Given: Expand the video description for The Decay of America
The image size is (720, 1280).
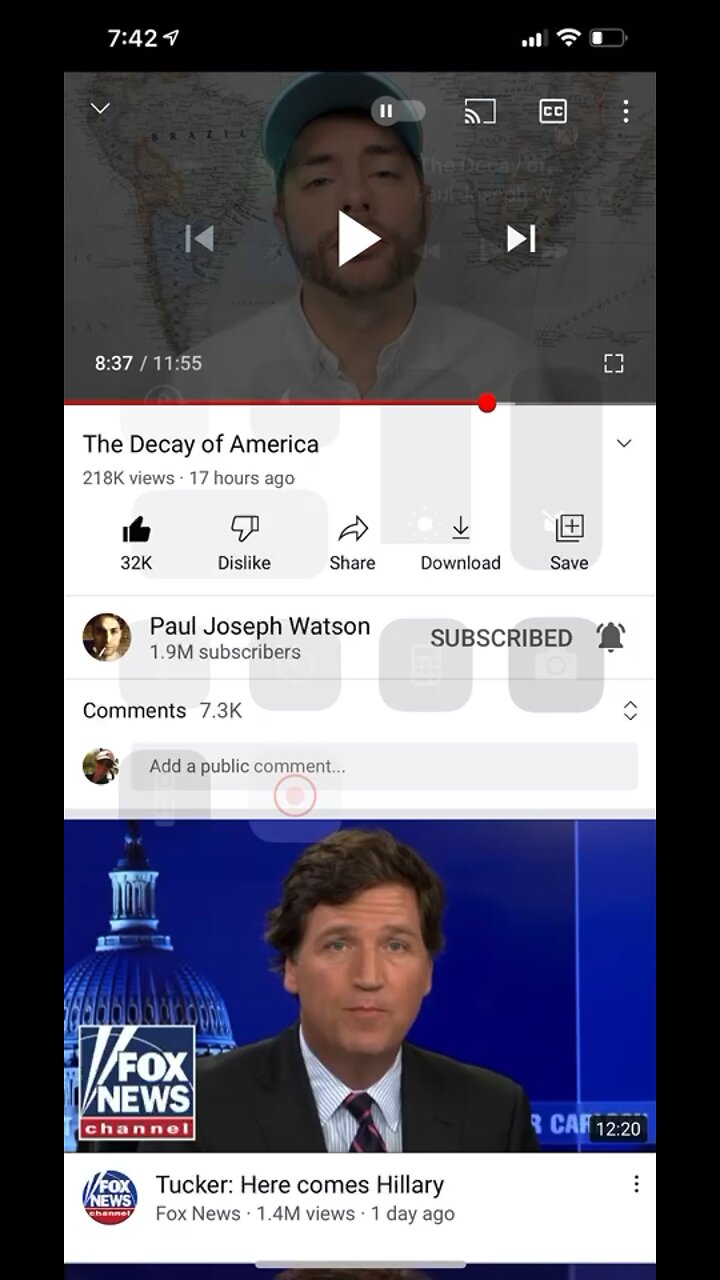Looking at the screenshot, I should [x=624, y=444].
